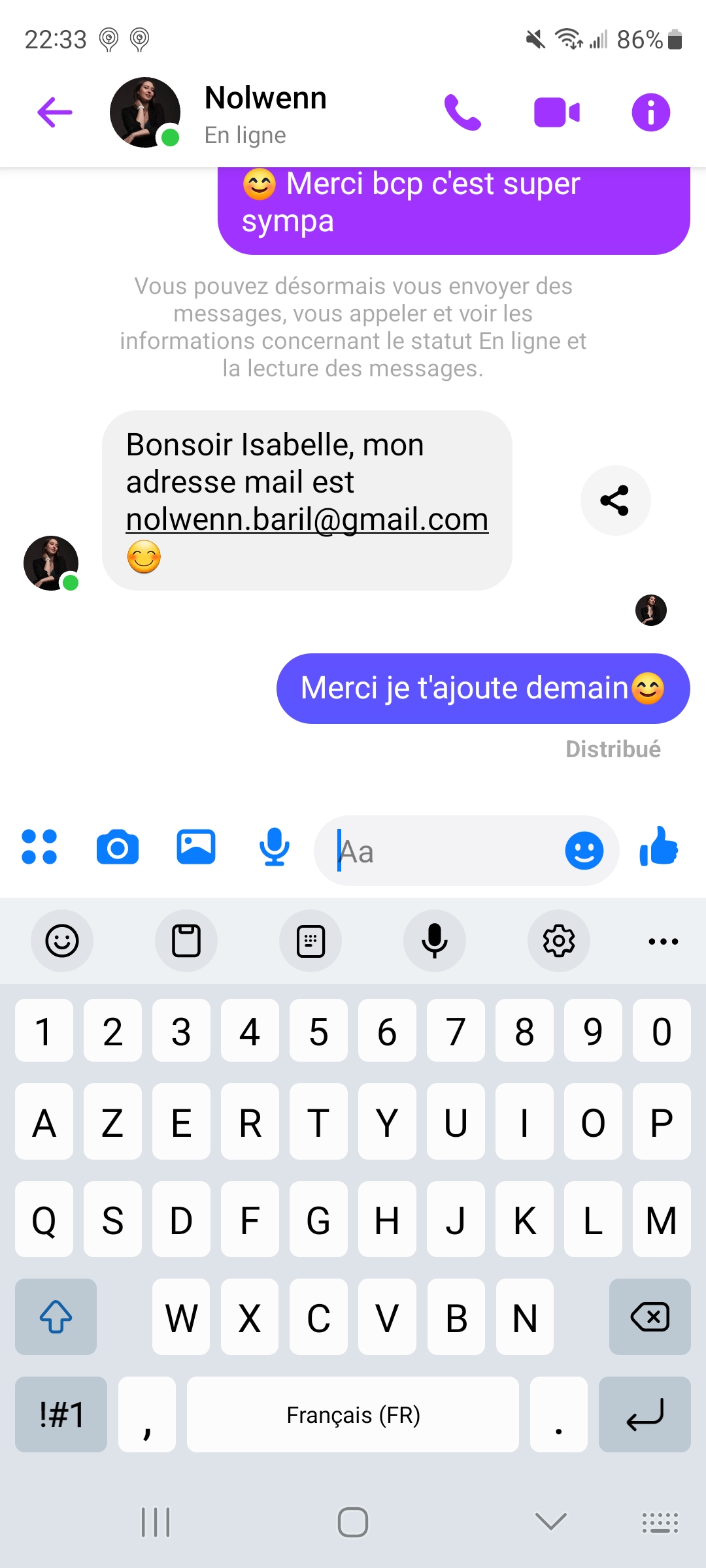Tap the backspace key
Image resolution: width=706 pixels, height=1568 pixels.
pyautogui.click(x=650, y=1316)
